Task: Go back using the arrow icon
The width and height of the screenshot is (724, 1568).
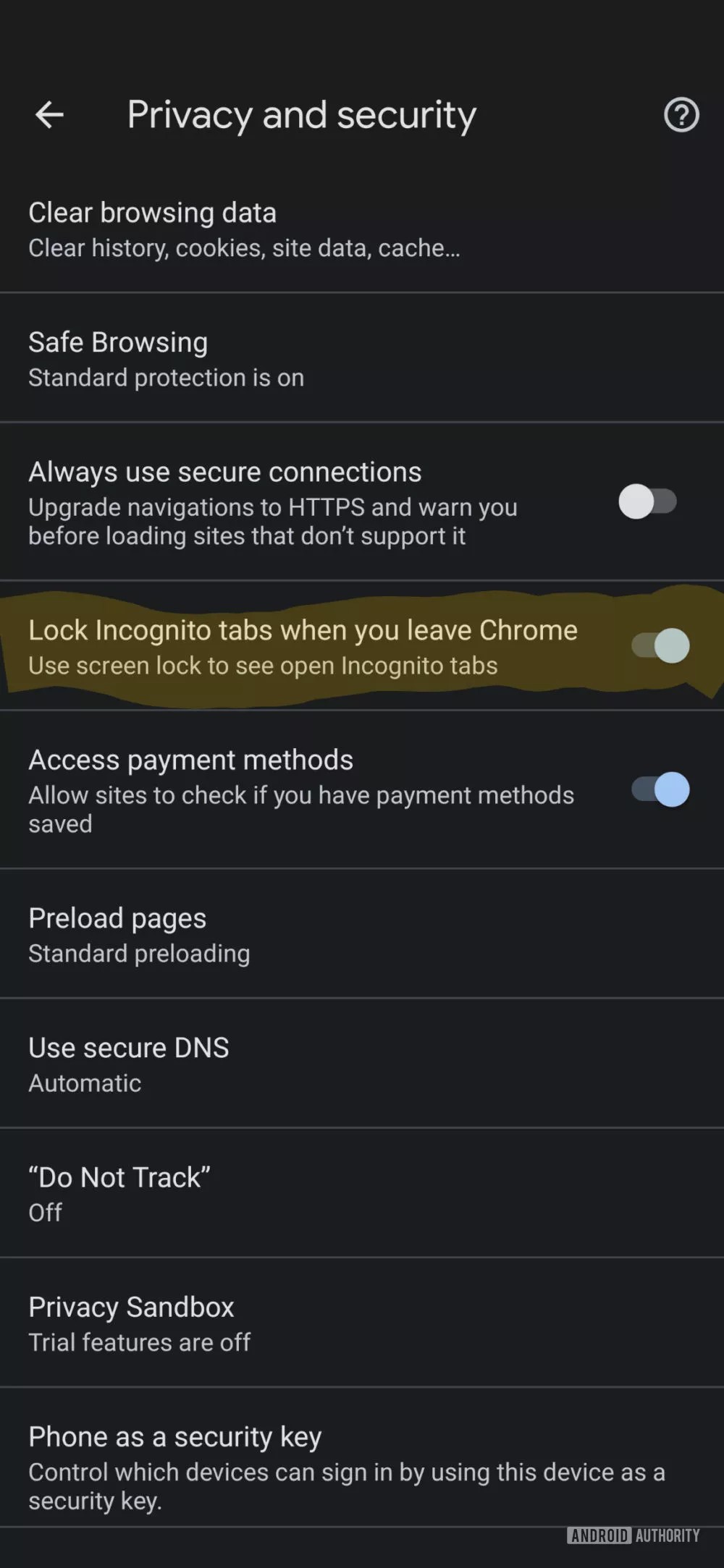Action: (49, 114)
